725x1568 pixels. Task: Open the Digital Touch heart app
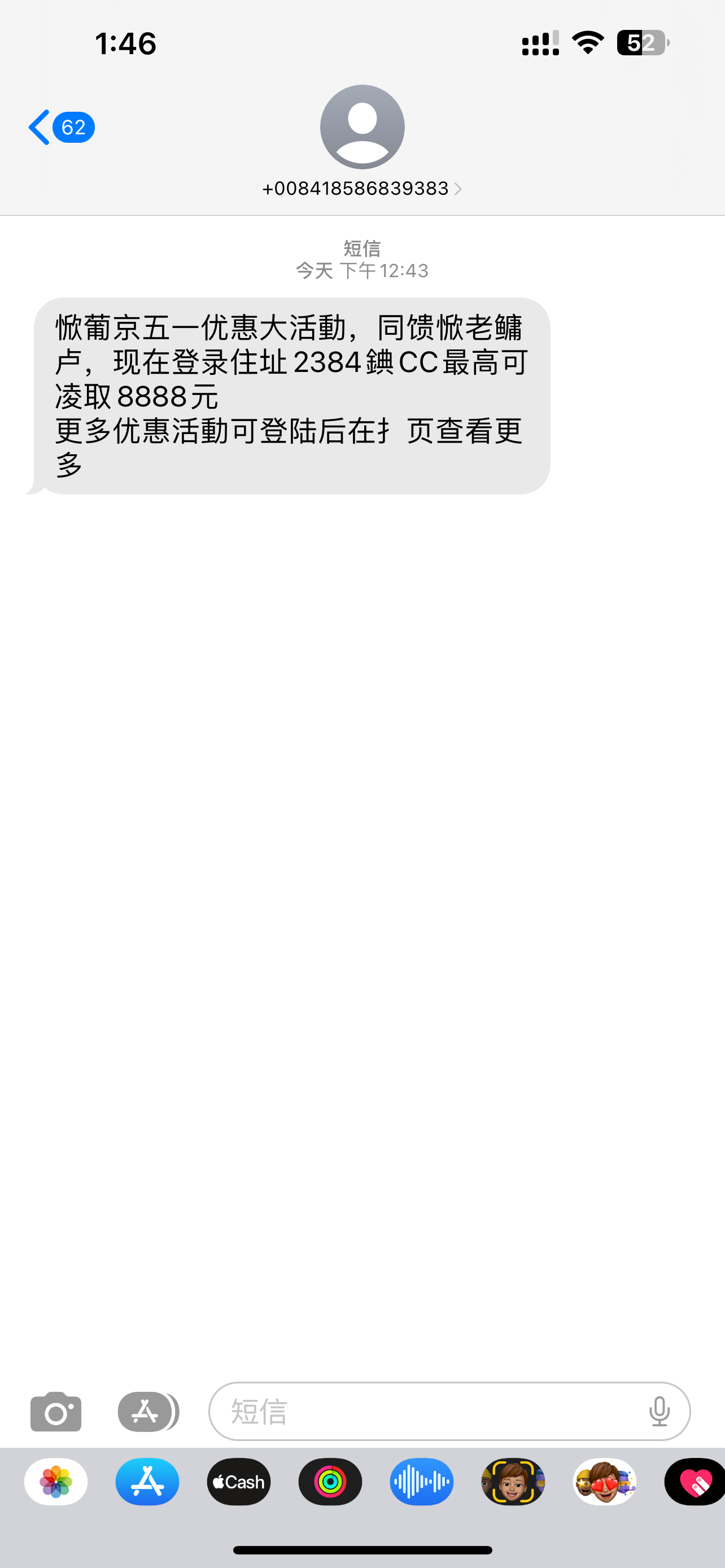coord(695,1482)
